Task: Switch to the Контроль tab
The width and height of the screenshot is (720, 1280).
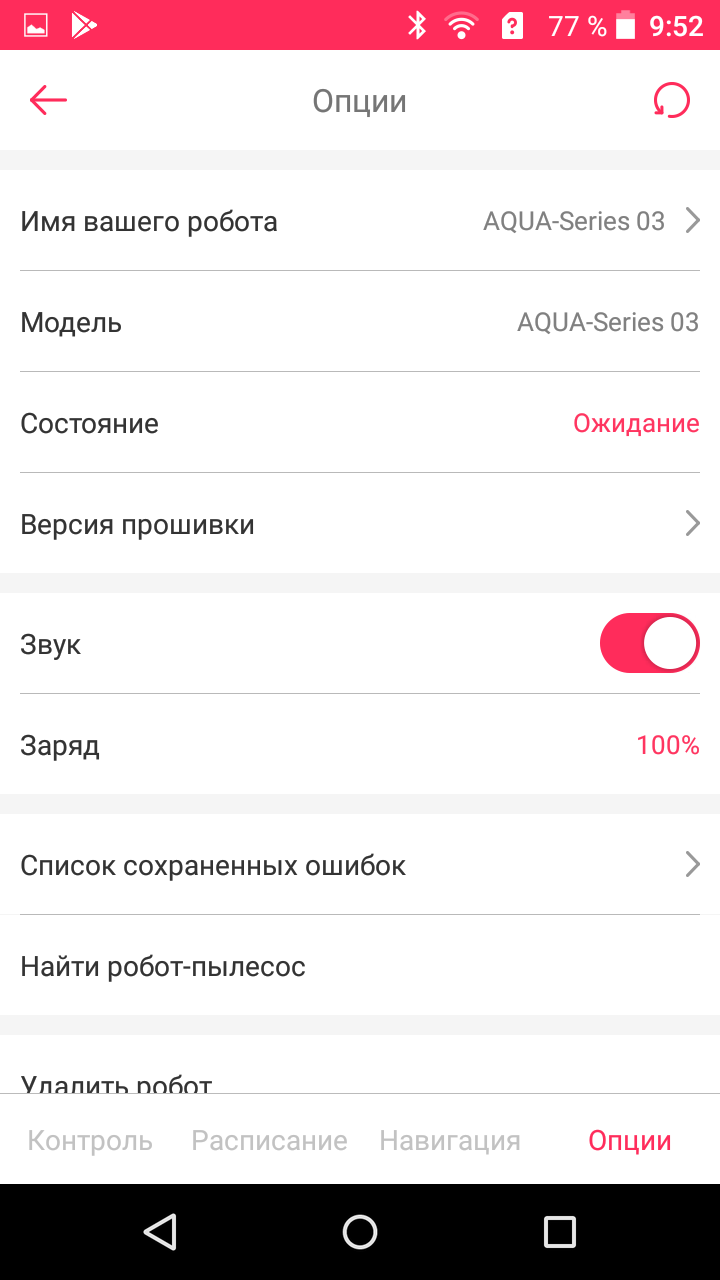Action: pos(90,1140)
